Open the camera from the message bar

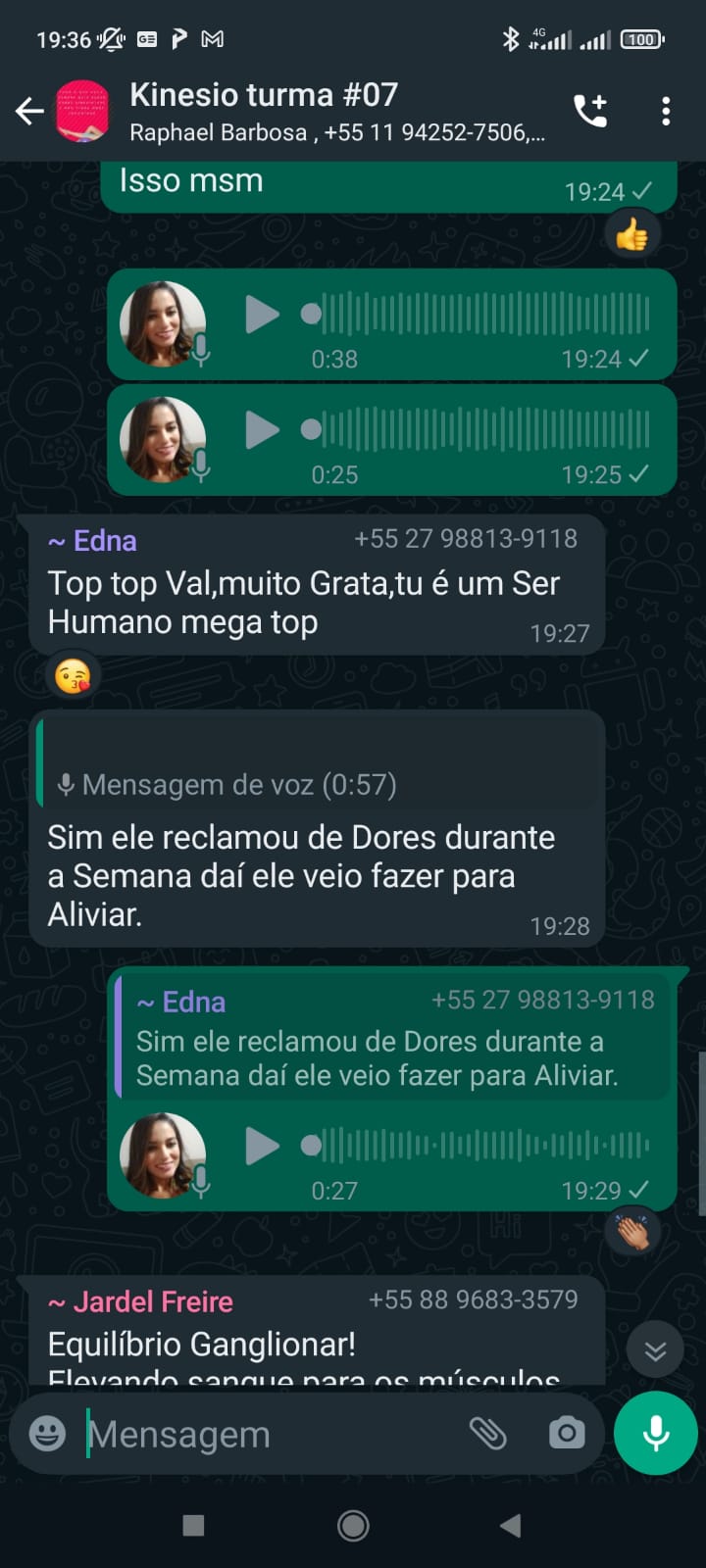(567, 1434)
